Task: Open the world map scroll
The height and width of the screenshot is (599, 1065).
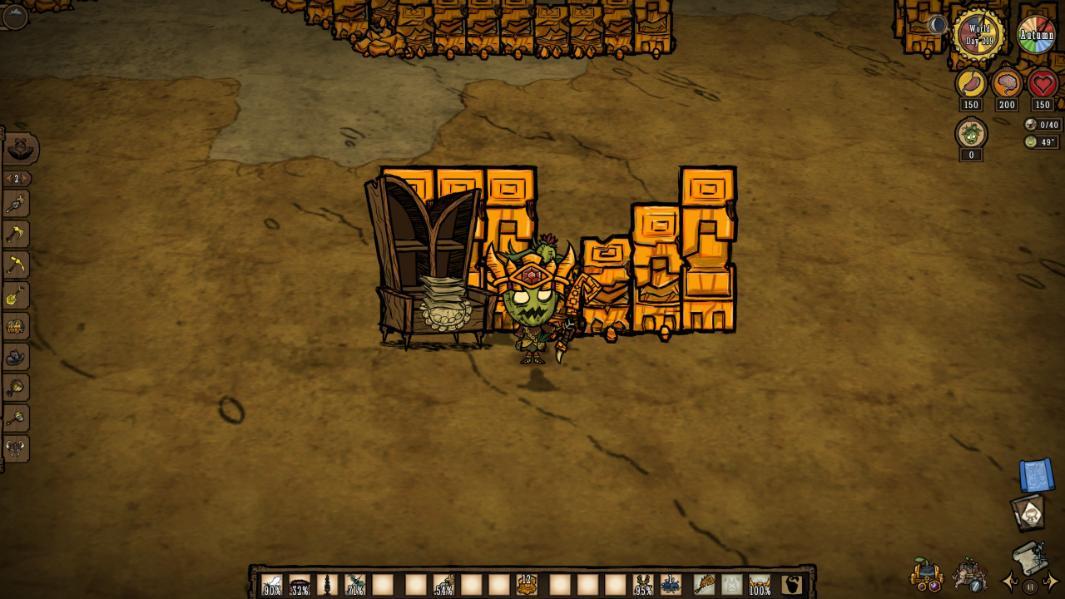Action: (x=1029, y=558)
